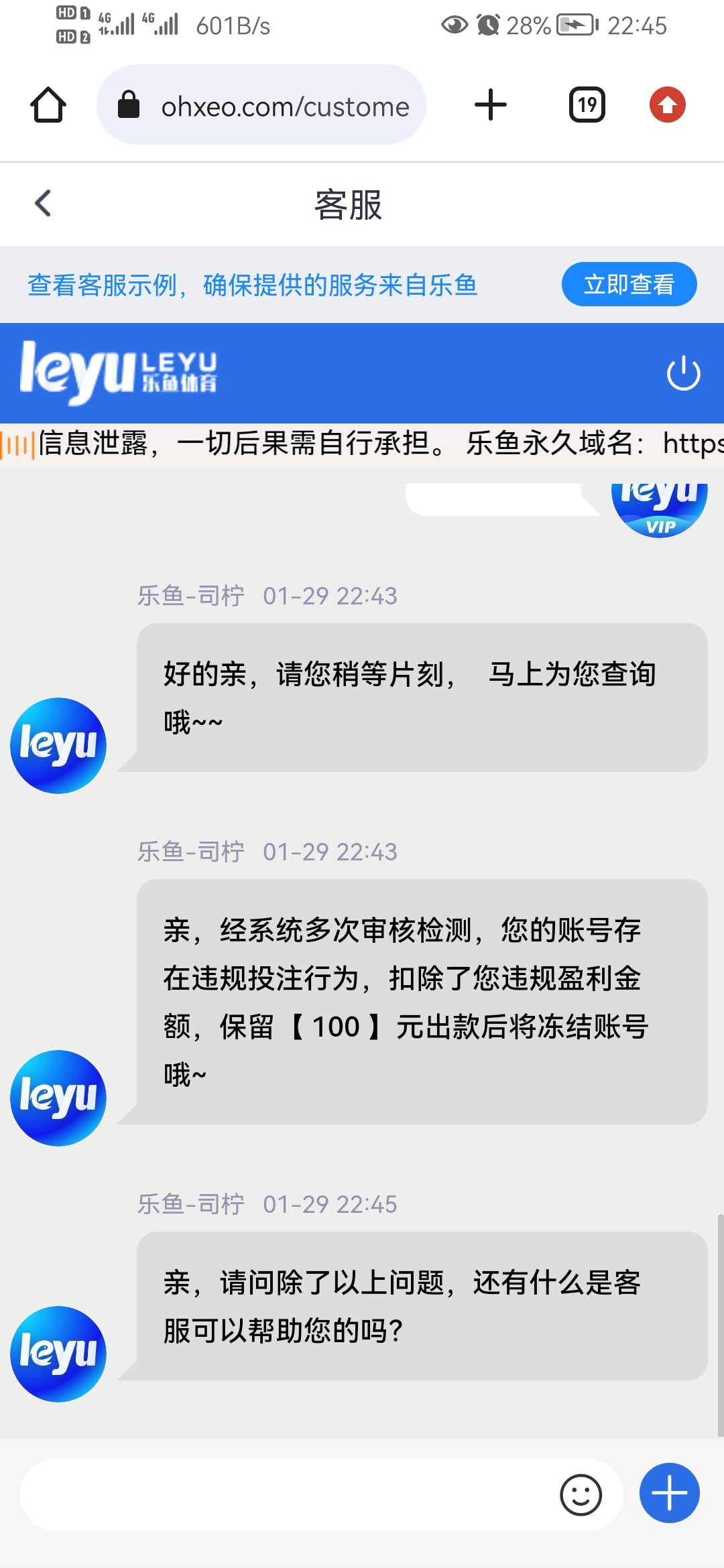Go back using the chevron beside 客服
This screenshot has height=1568, width=724.
pyautogui.click(x=42, y=203)
